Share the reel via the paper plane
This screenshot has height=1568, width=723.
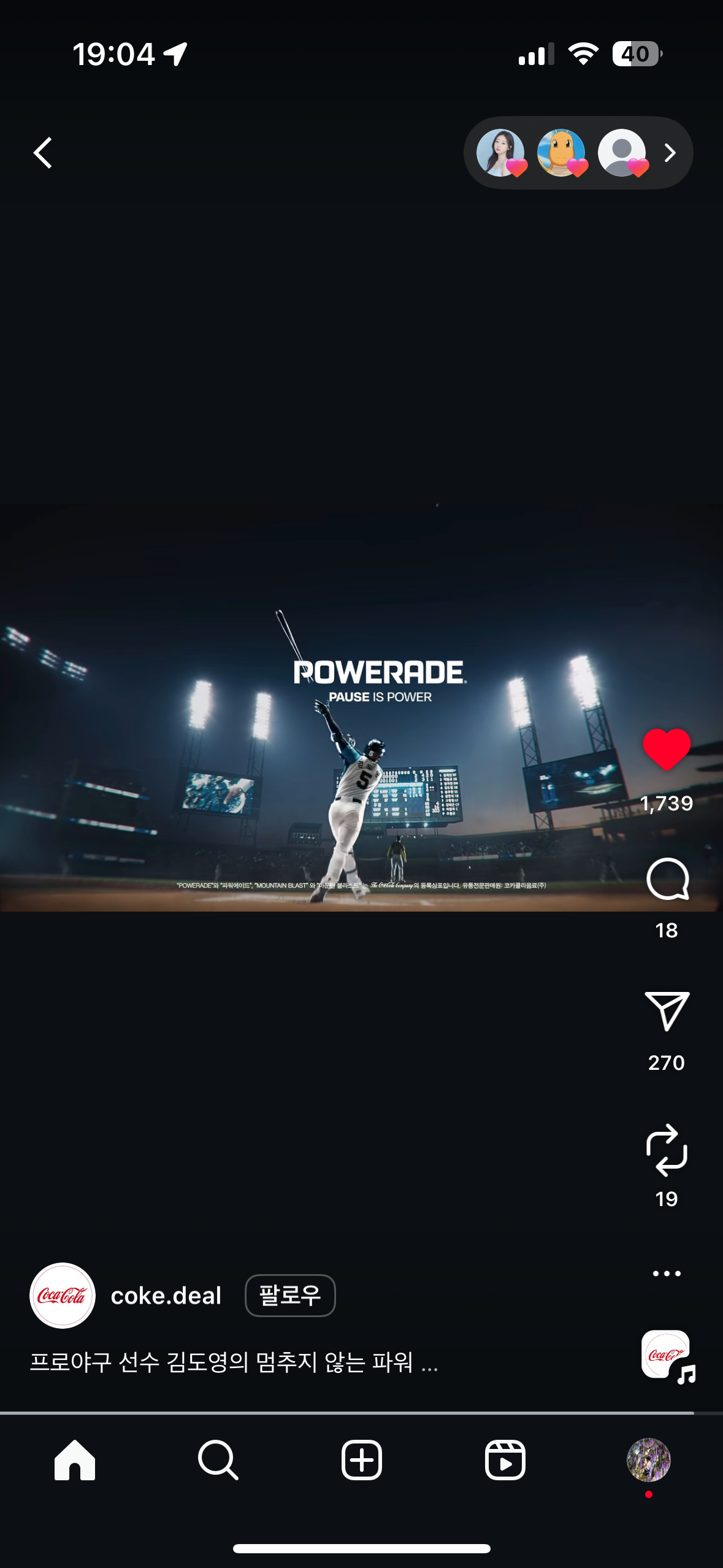click(x=667, y=1010)
